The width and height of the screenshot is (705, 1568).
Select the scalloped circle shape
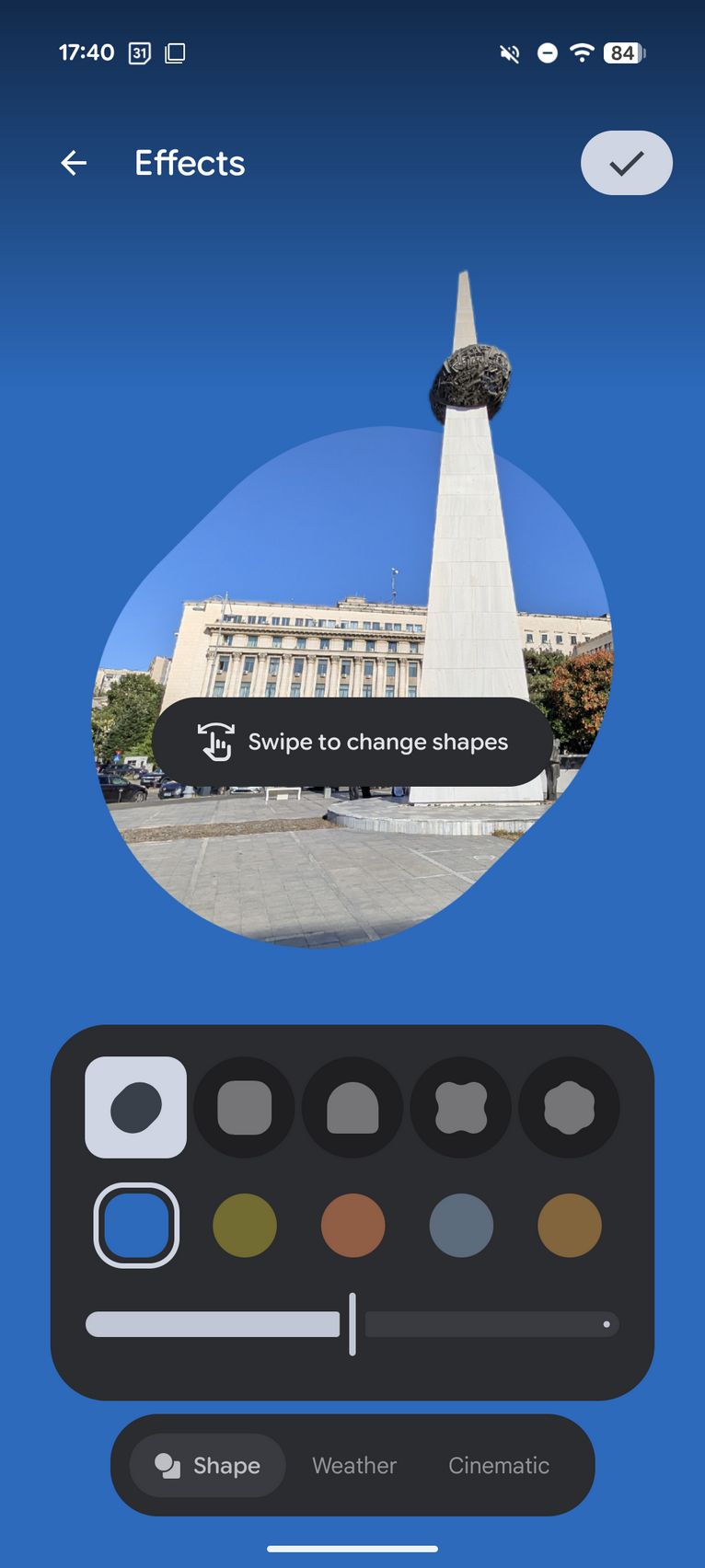point(570,1107)
